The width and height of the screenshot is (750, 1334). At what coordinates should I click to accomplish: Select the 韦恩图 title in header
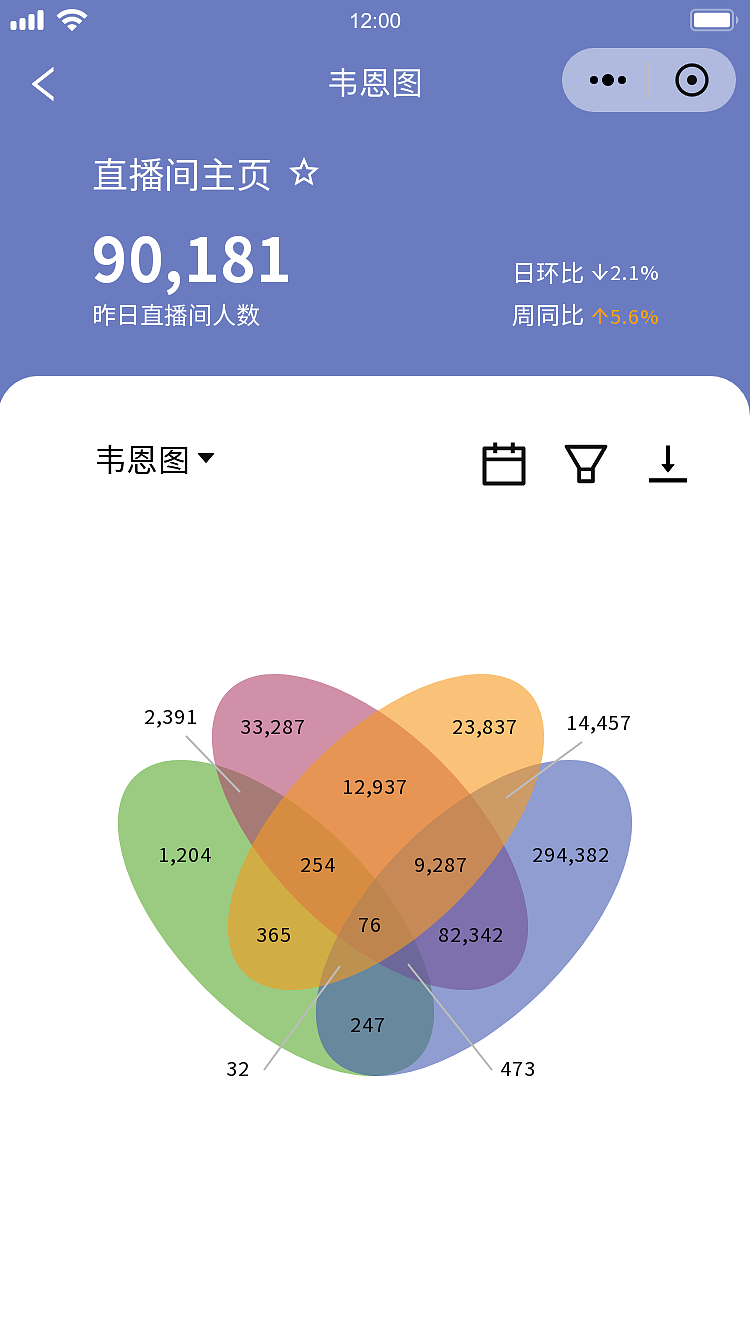(x=375, y=84)
